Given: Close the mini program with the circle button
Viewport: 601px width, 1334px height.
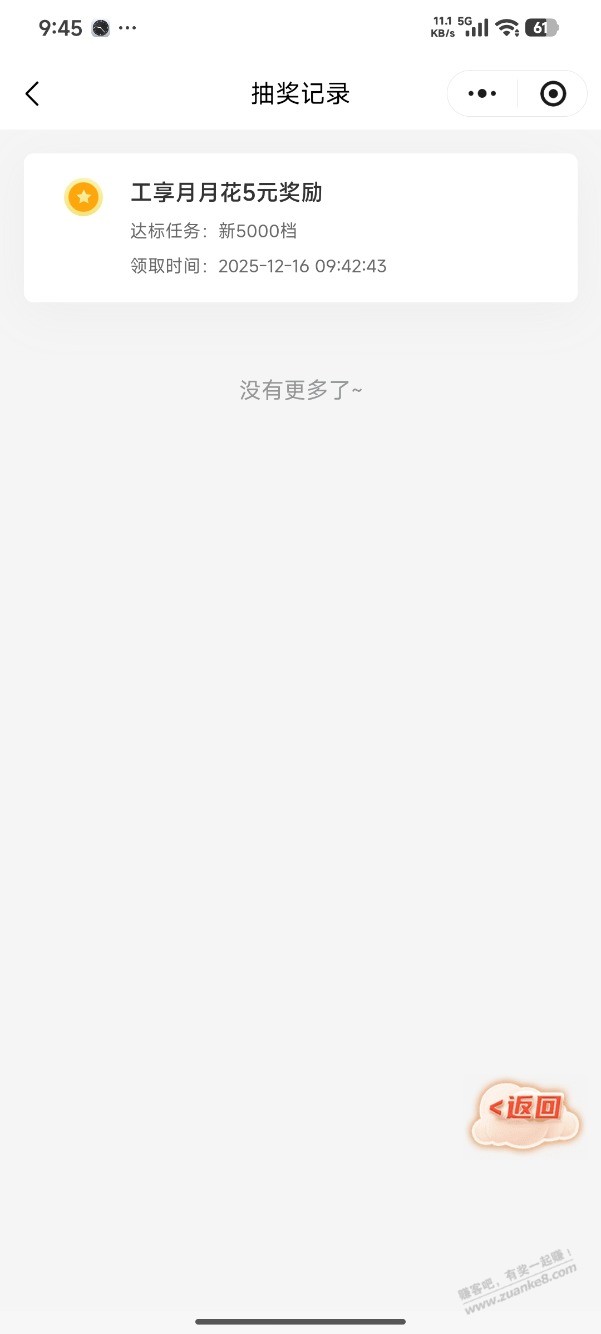Looking at the screenshot, I should (x=552, y=94).
